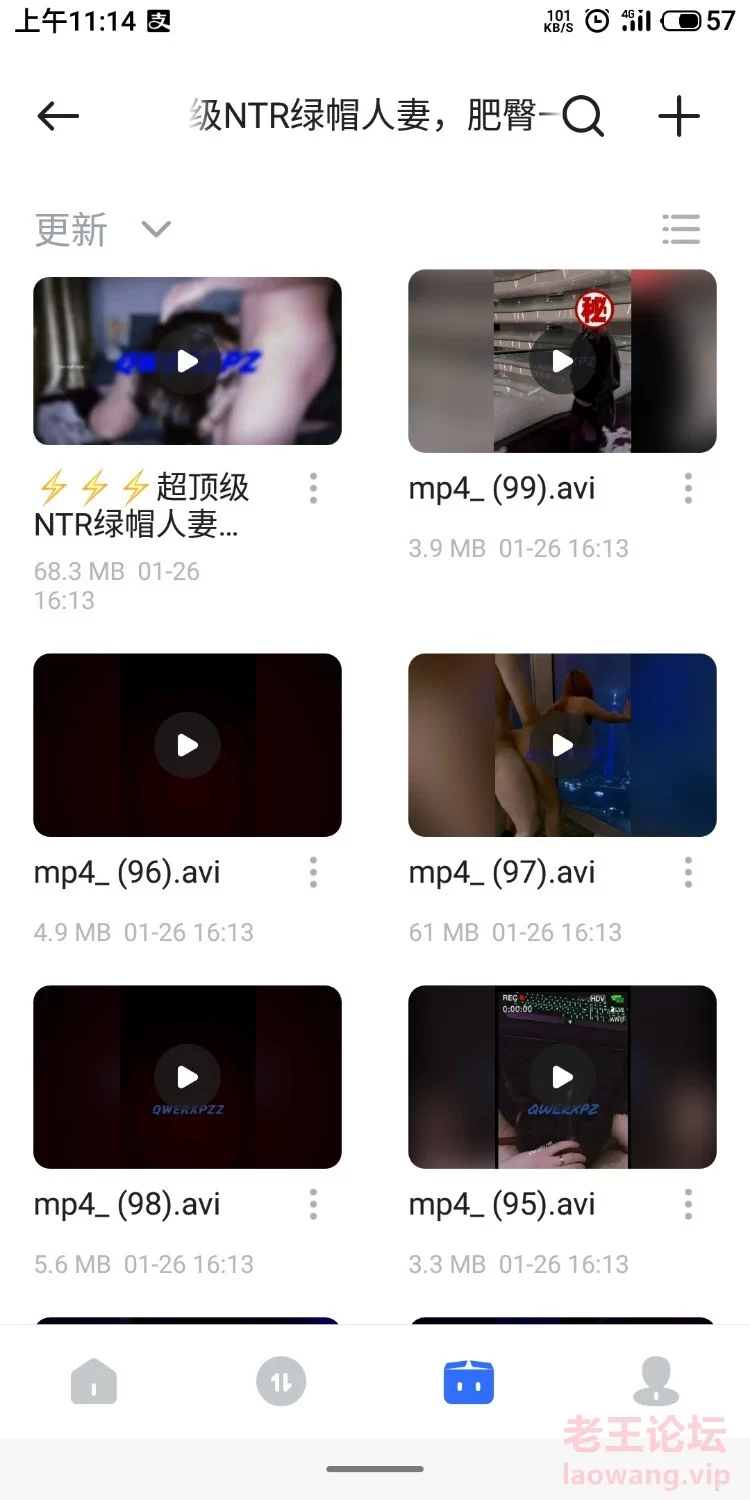750x1500 pixels.
Task: Go back using the top-left arrow
Action: coord(58,117)
